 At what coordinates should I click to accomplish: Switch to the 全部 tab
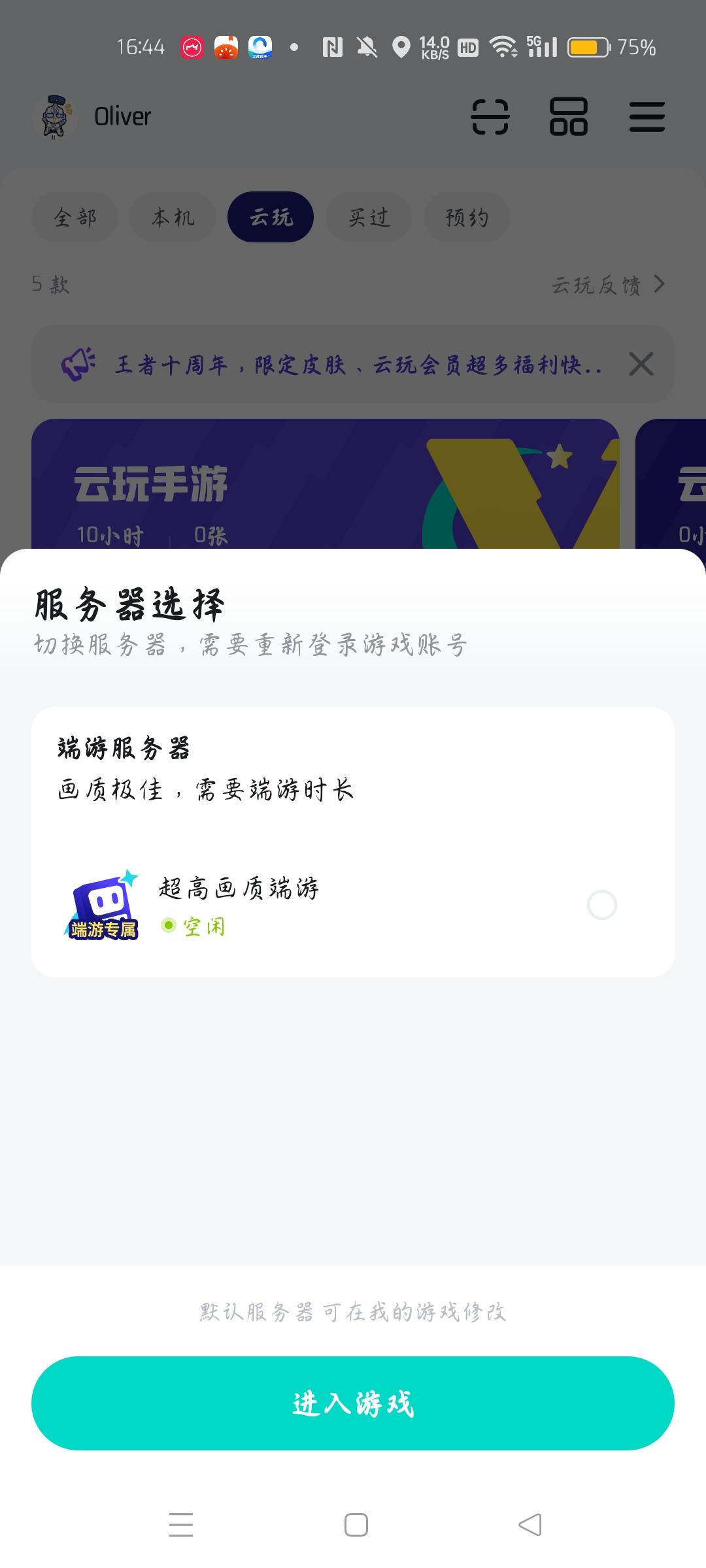pyautogui.click(x=75, y=217)
